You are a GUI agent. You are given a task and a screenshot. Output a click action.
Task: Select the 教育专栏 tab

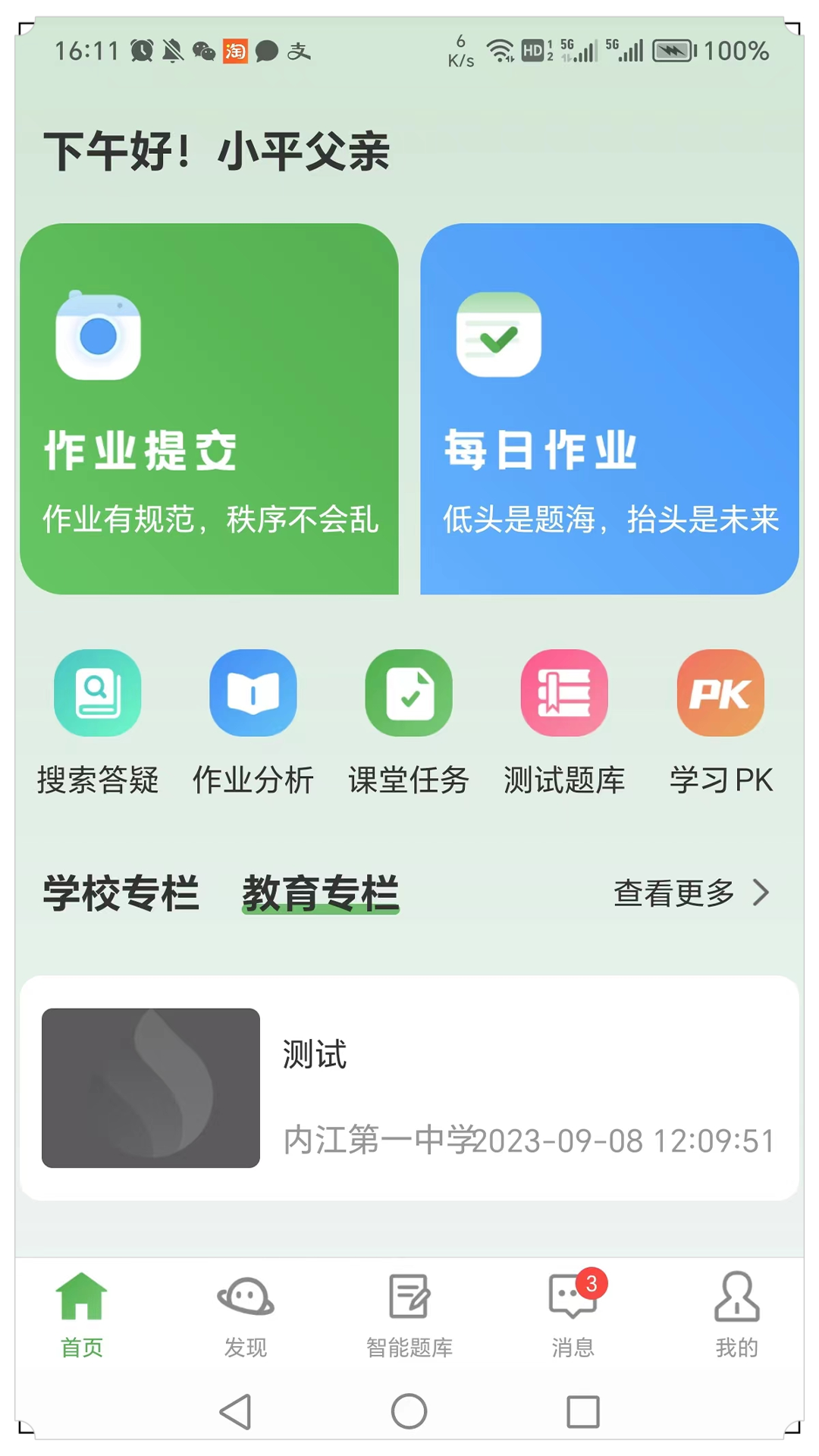[320, 893]
